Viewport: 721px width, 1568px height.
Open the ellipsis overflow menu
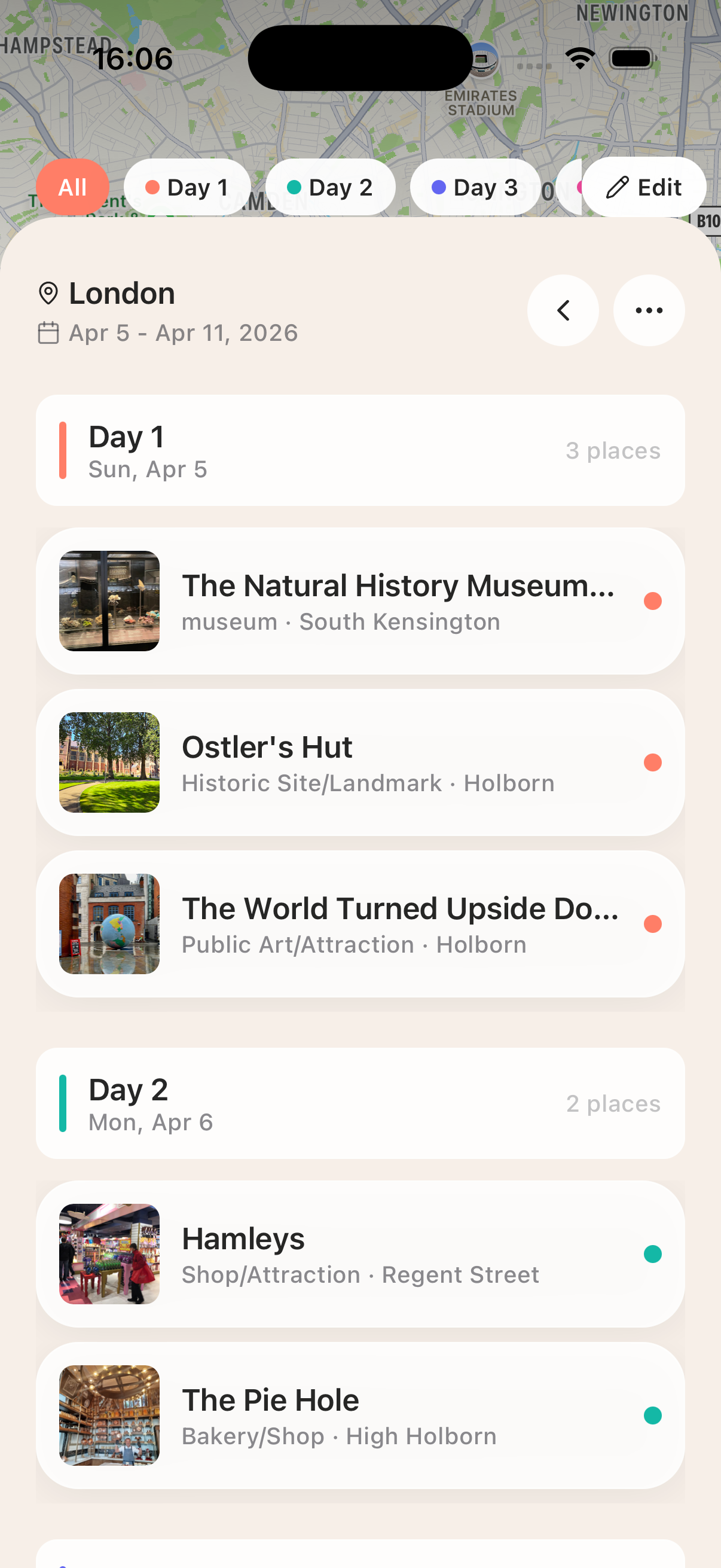tap(649, 310)
